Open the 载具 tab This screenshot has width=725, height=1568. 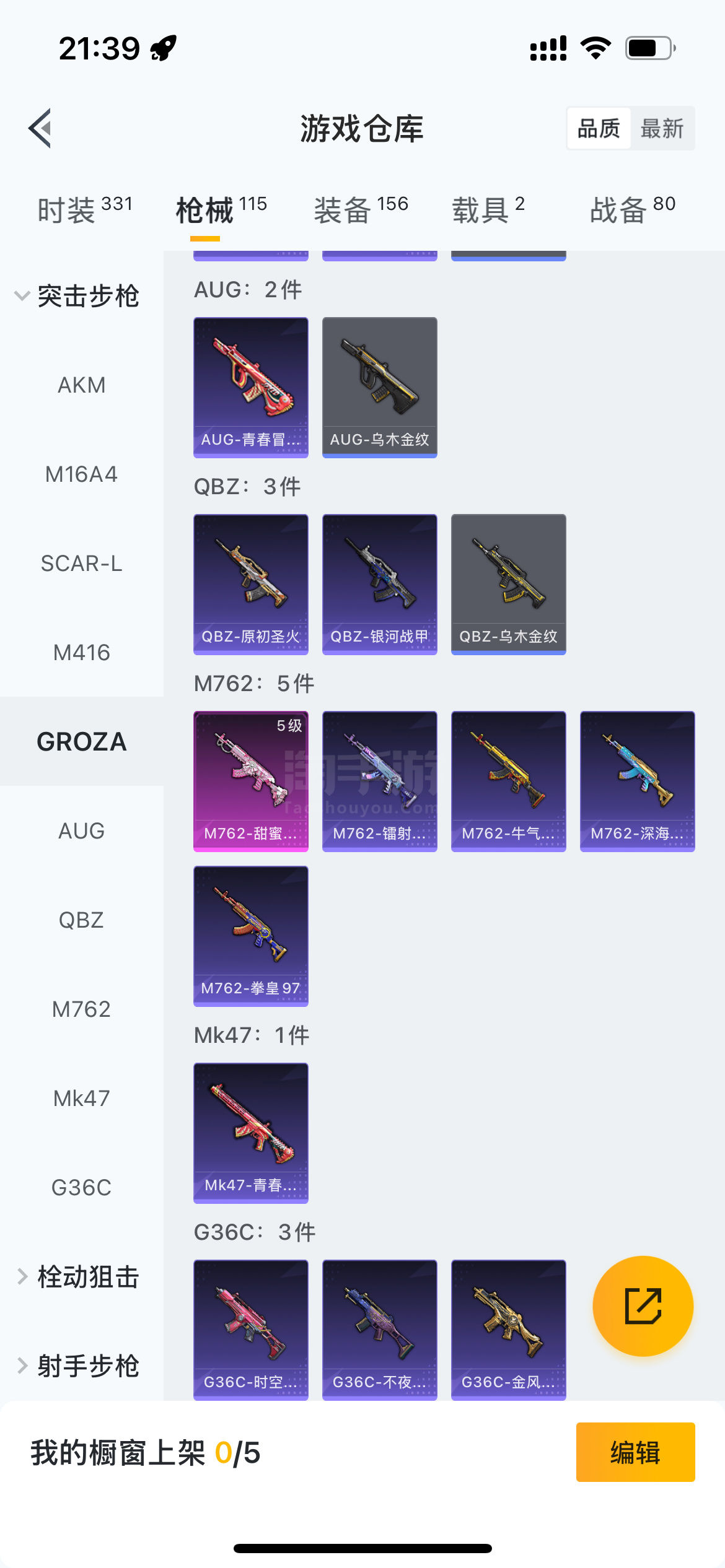(x=488, y=210)
